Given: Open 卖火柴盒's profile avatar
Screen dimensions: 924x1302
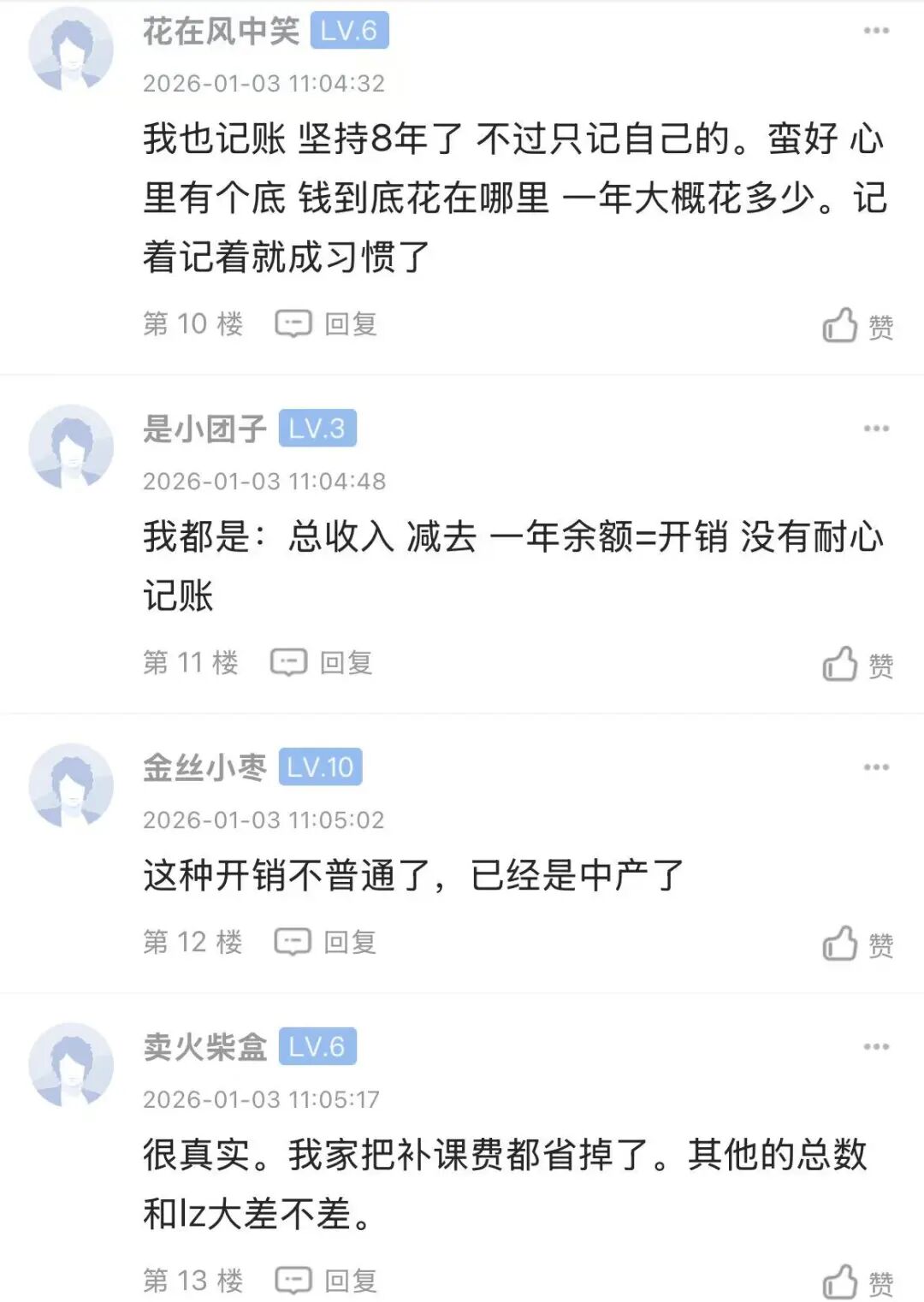Looking at the screenshot, I should tap(71, 1065).
